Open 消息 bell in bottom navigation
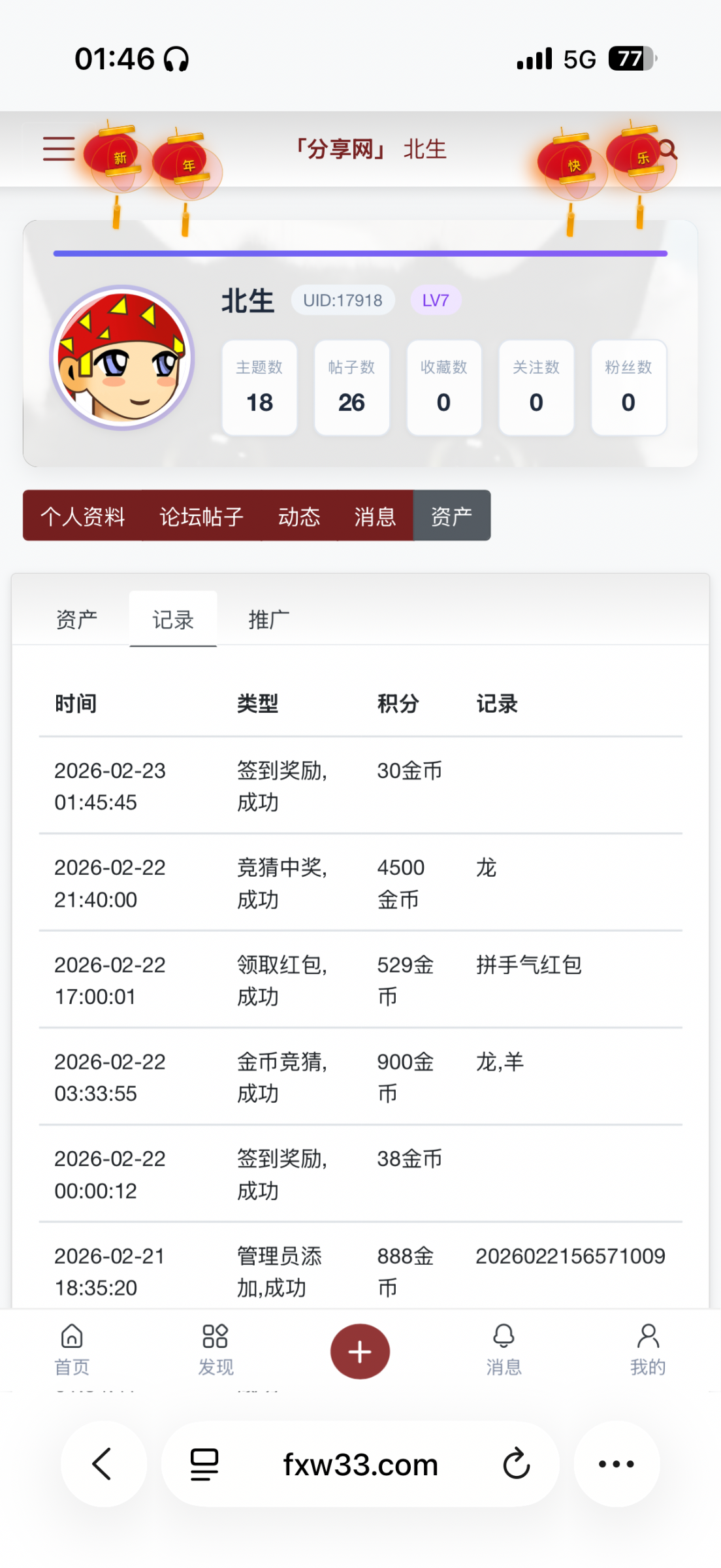Image resolution: width=721 pixels, height=1568 pixels. 504,1349
